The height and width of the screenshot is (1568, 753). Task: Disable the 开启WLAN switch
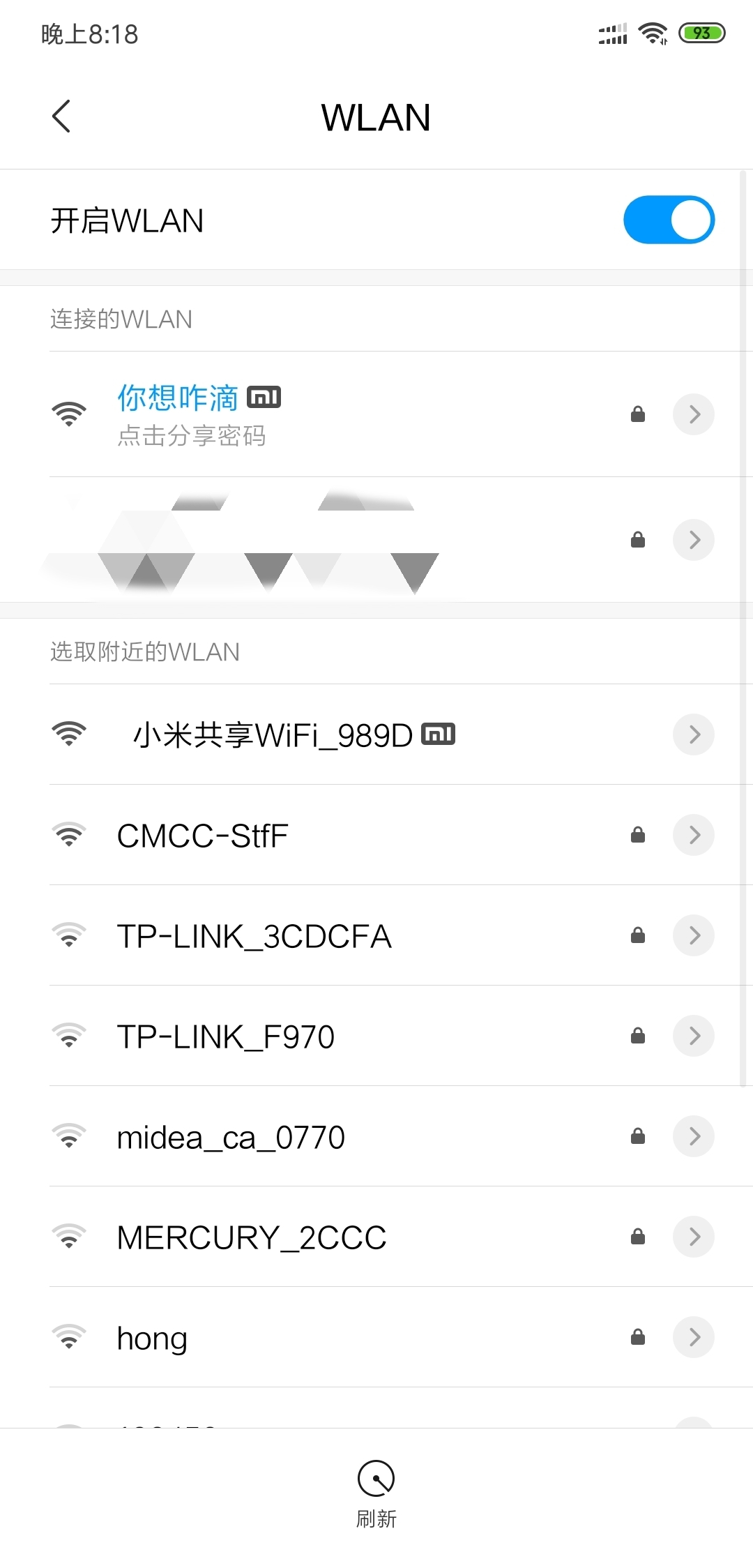(x=668, y=219)
